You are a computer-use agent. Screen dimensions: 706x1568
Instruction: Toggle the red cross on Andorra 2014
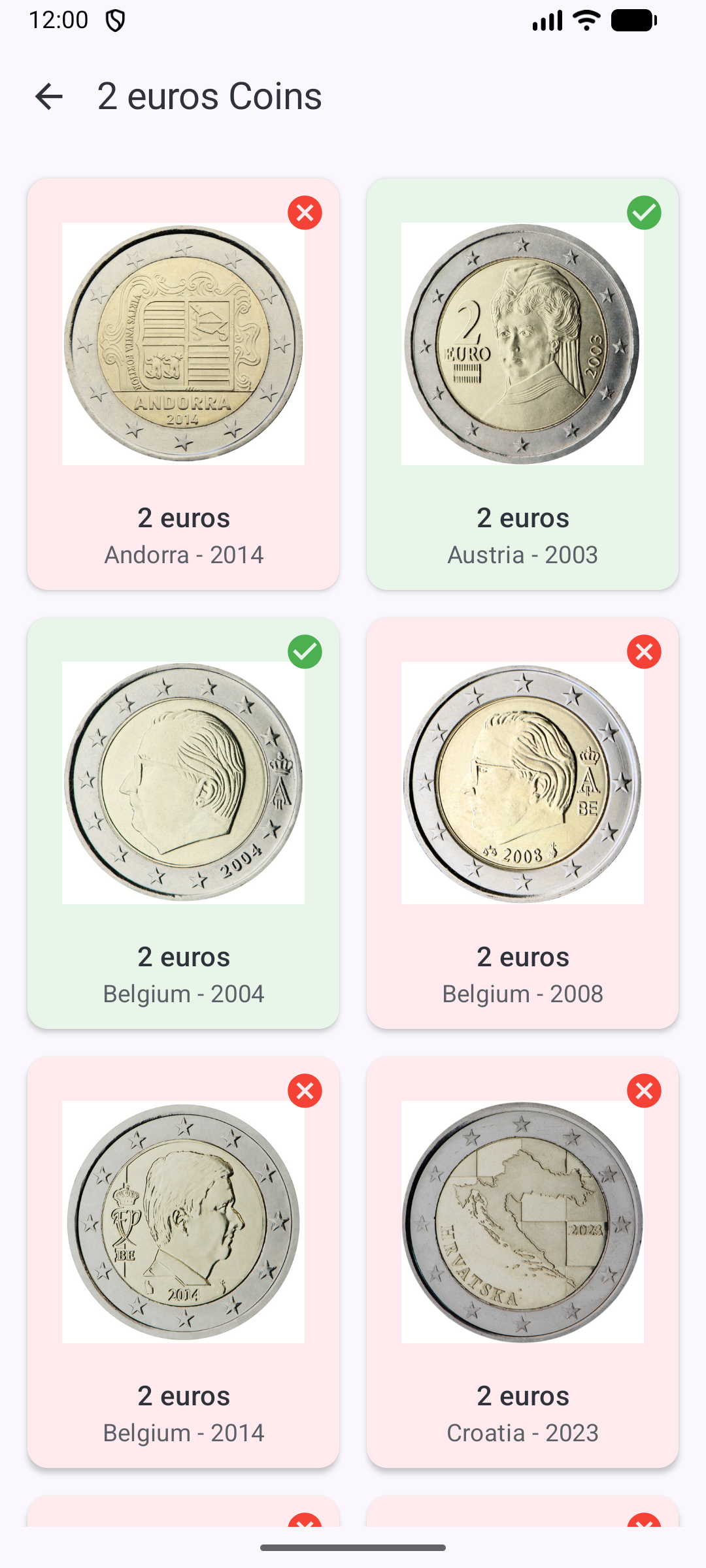(x=305, y=213)
